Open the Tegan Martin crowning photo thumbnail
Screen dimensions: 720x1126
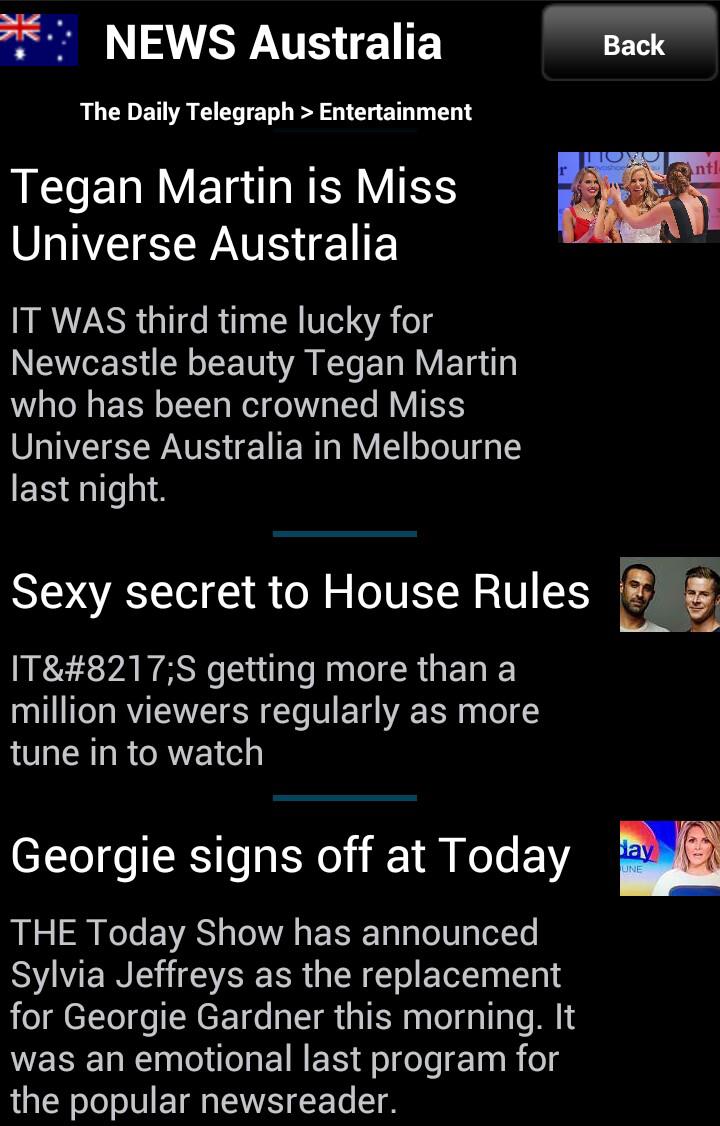click(637, 196)
